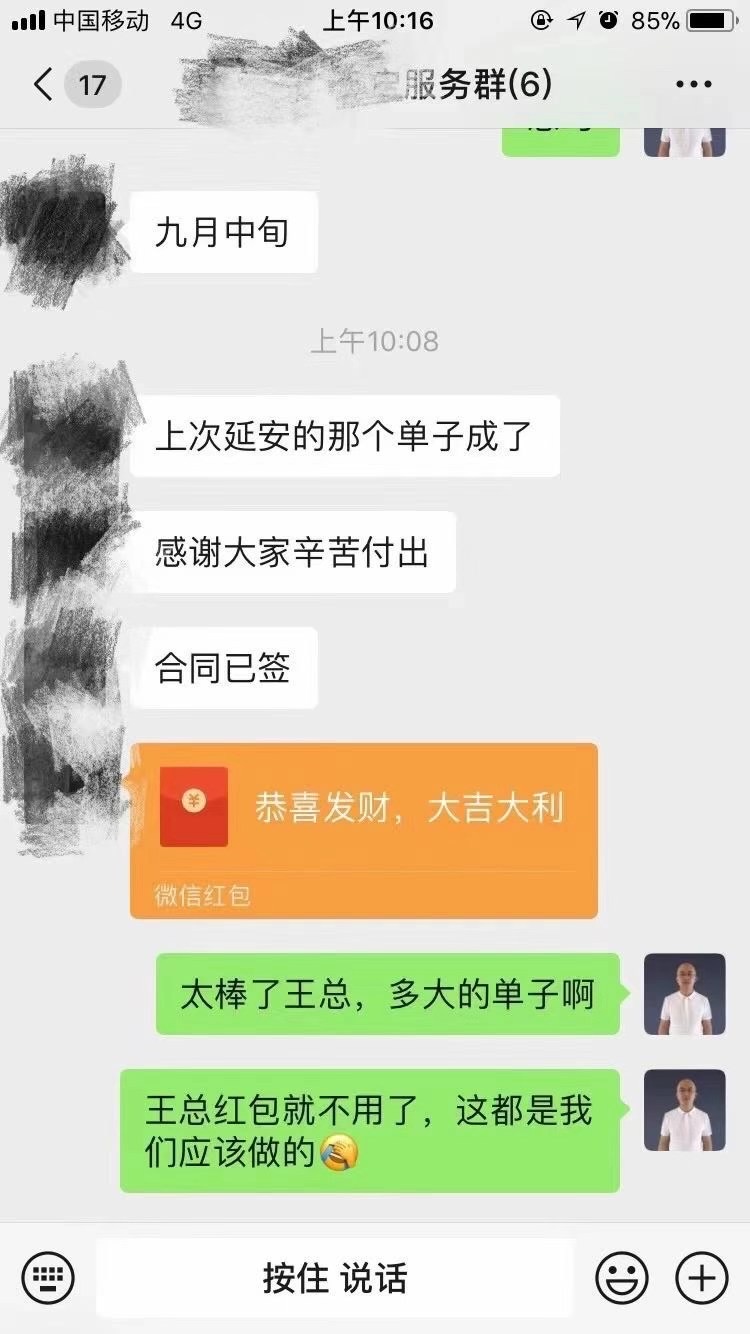750x1334 pixels.
Task: Tap the 按住 说话 voice button
Action: (335, 1277)
